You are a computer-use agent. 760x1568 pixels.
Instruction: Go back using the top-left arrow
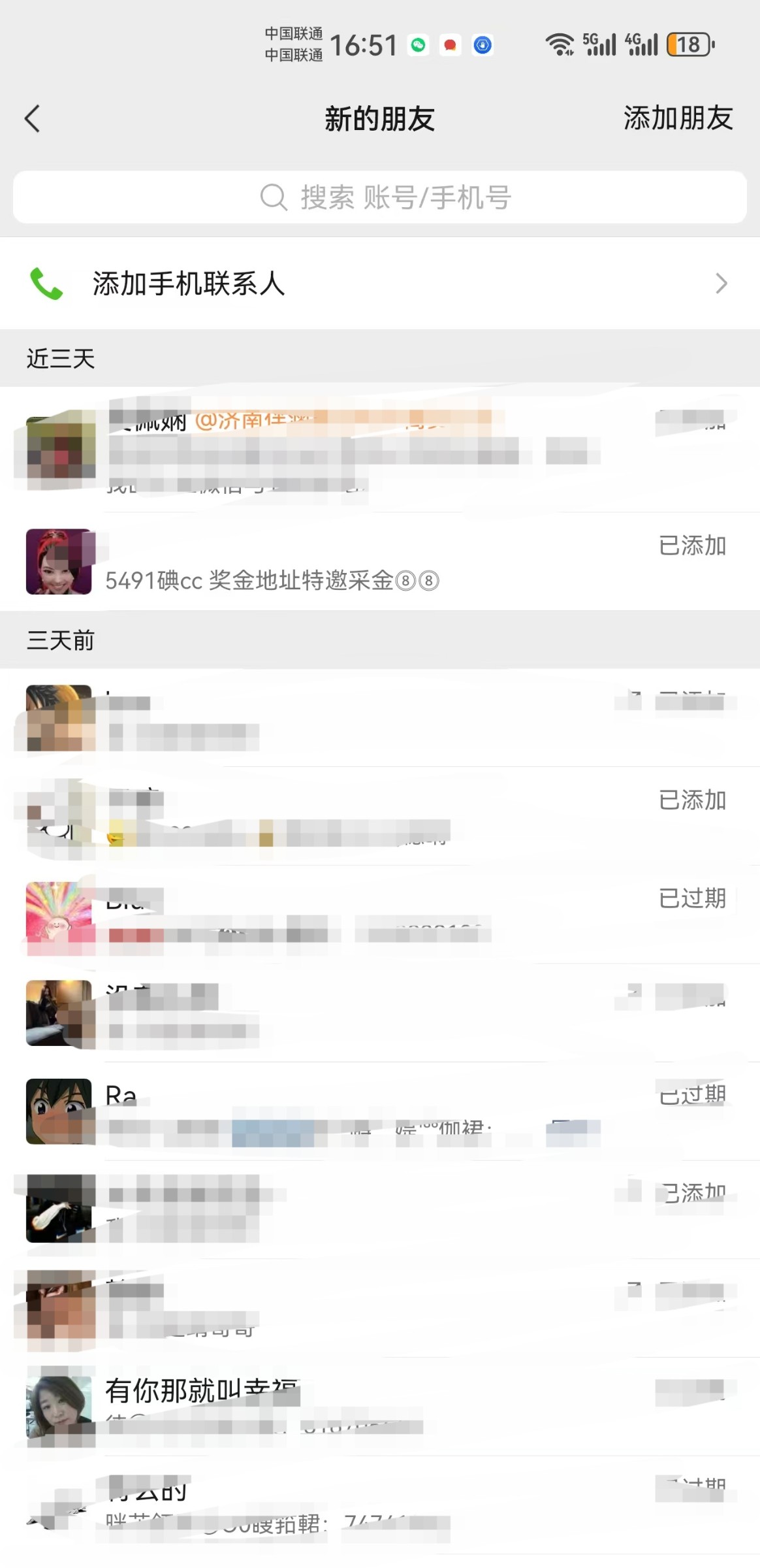point(32,119)
